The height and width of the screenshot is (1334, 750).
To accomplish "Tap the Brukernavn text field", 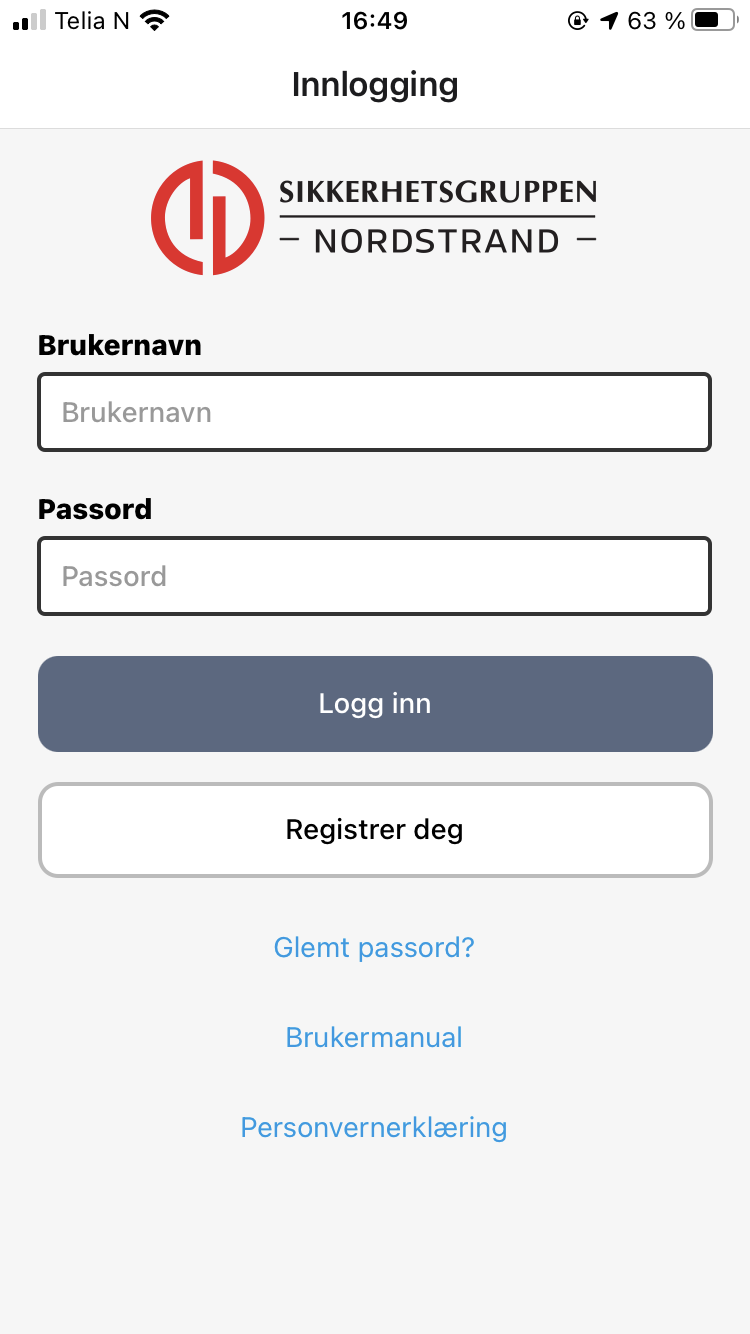I will click(x=374, y=412).
